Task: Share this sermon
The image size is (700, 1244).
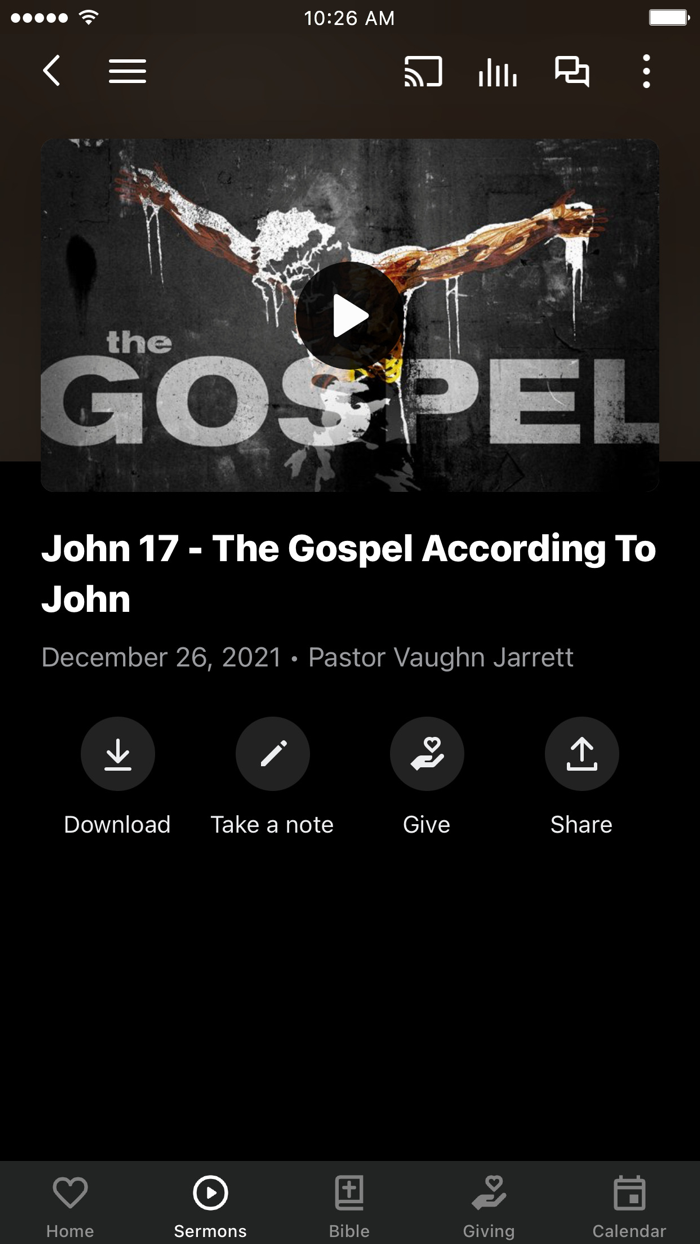Action: click(x=581, y=755)
